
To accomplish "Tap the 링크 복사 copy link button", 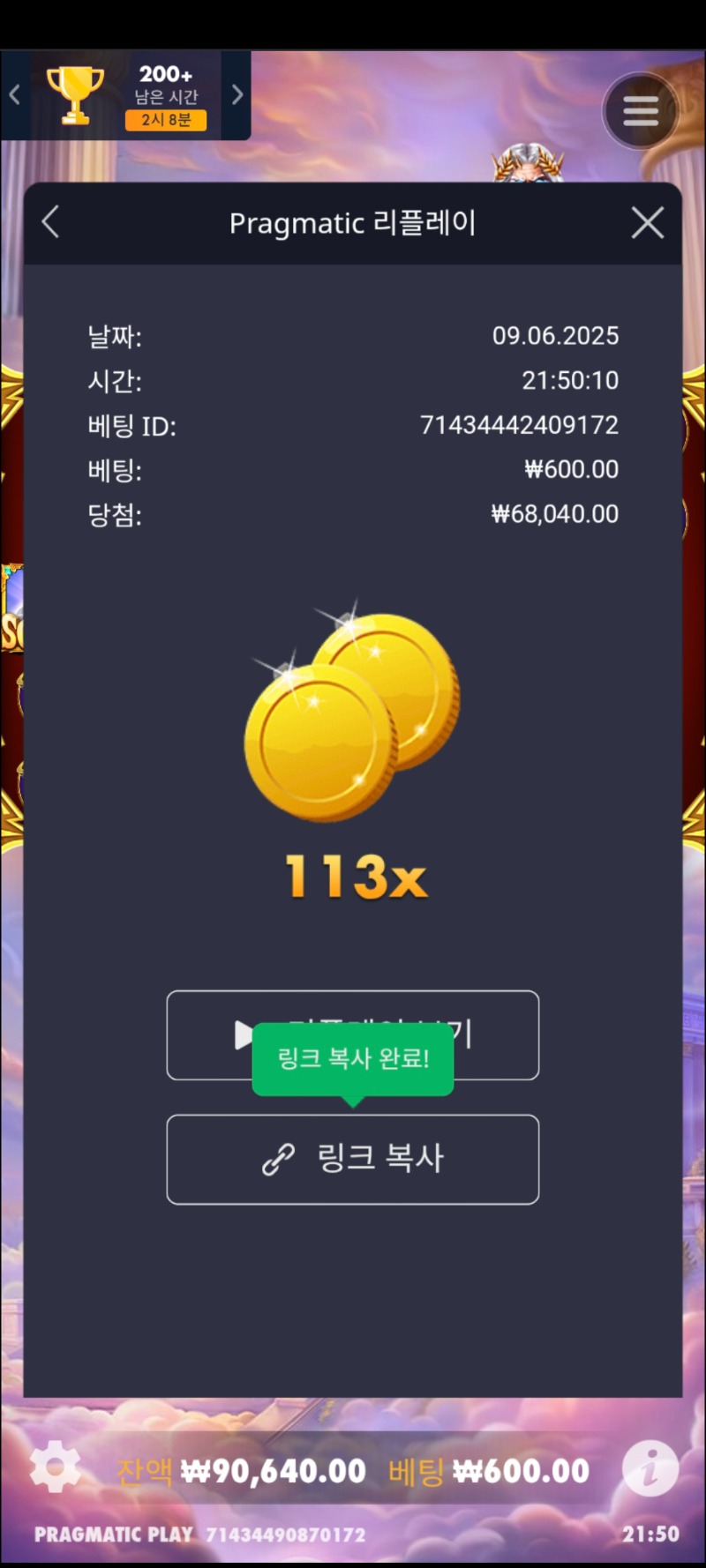I will click(x=353, y=1159).
